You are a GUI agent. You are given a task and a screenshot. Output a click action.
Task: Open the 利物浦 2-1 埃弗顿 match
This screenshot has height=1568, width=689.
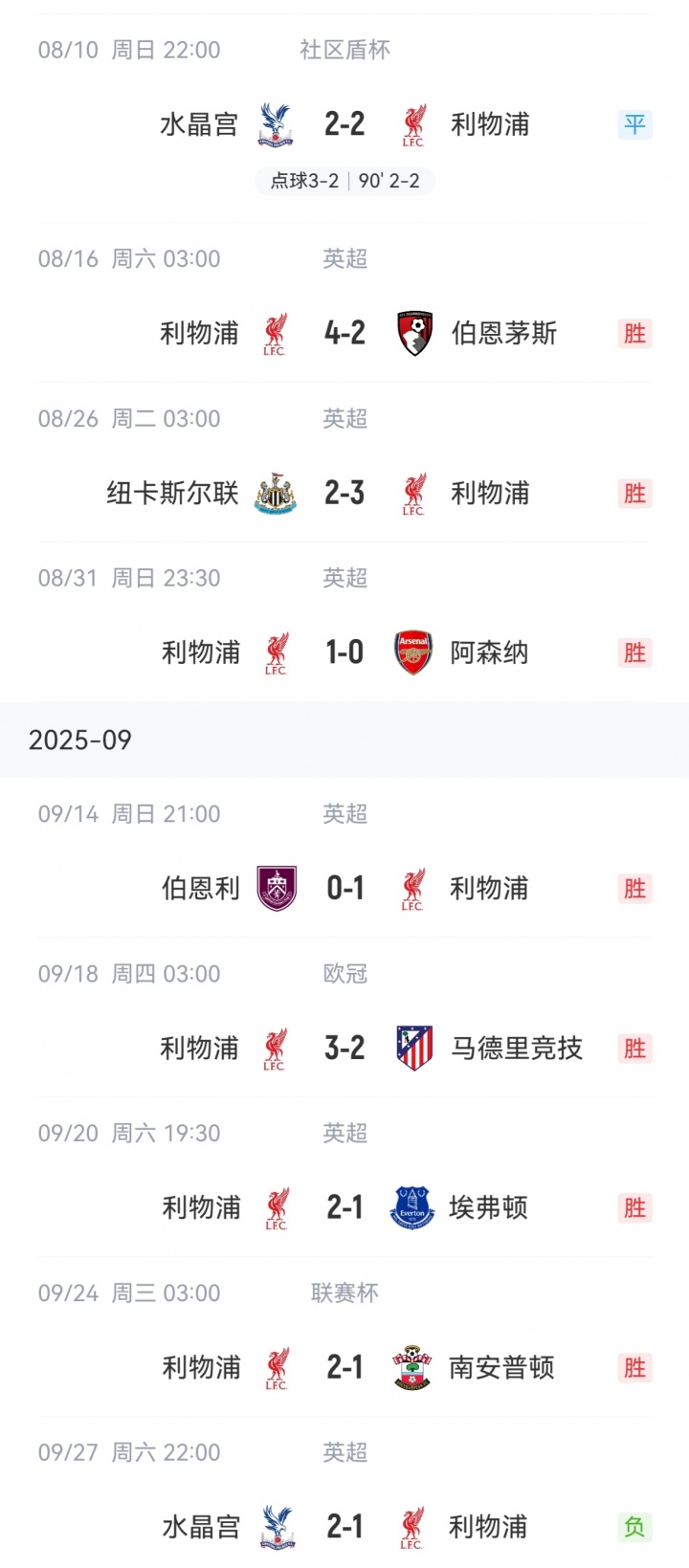click(344, 1207)
